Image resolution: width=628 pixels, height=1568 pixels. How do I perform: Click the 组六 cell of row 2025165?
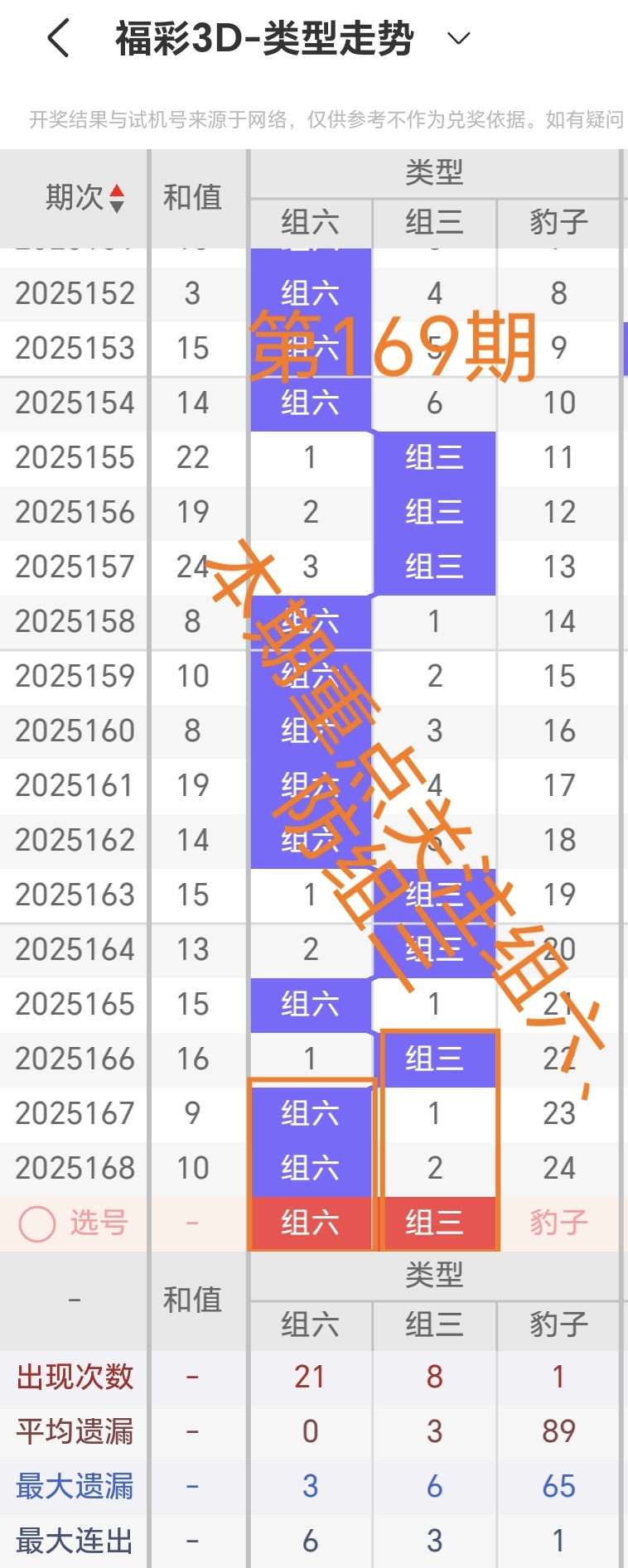pos(311,1004)
